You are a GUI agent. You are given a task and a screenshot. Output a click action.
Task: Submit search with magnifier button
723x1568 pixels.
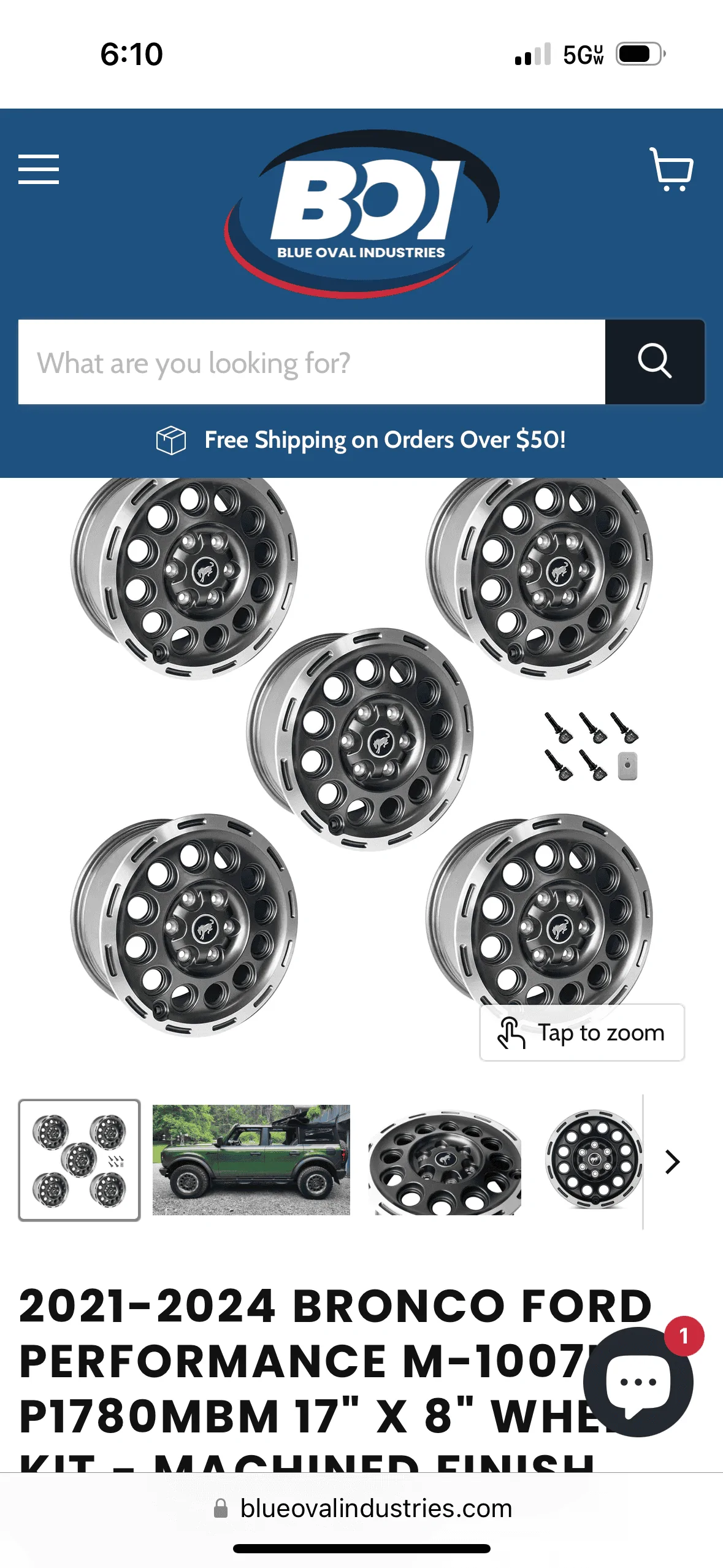point(655,362)
